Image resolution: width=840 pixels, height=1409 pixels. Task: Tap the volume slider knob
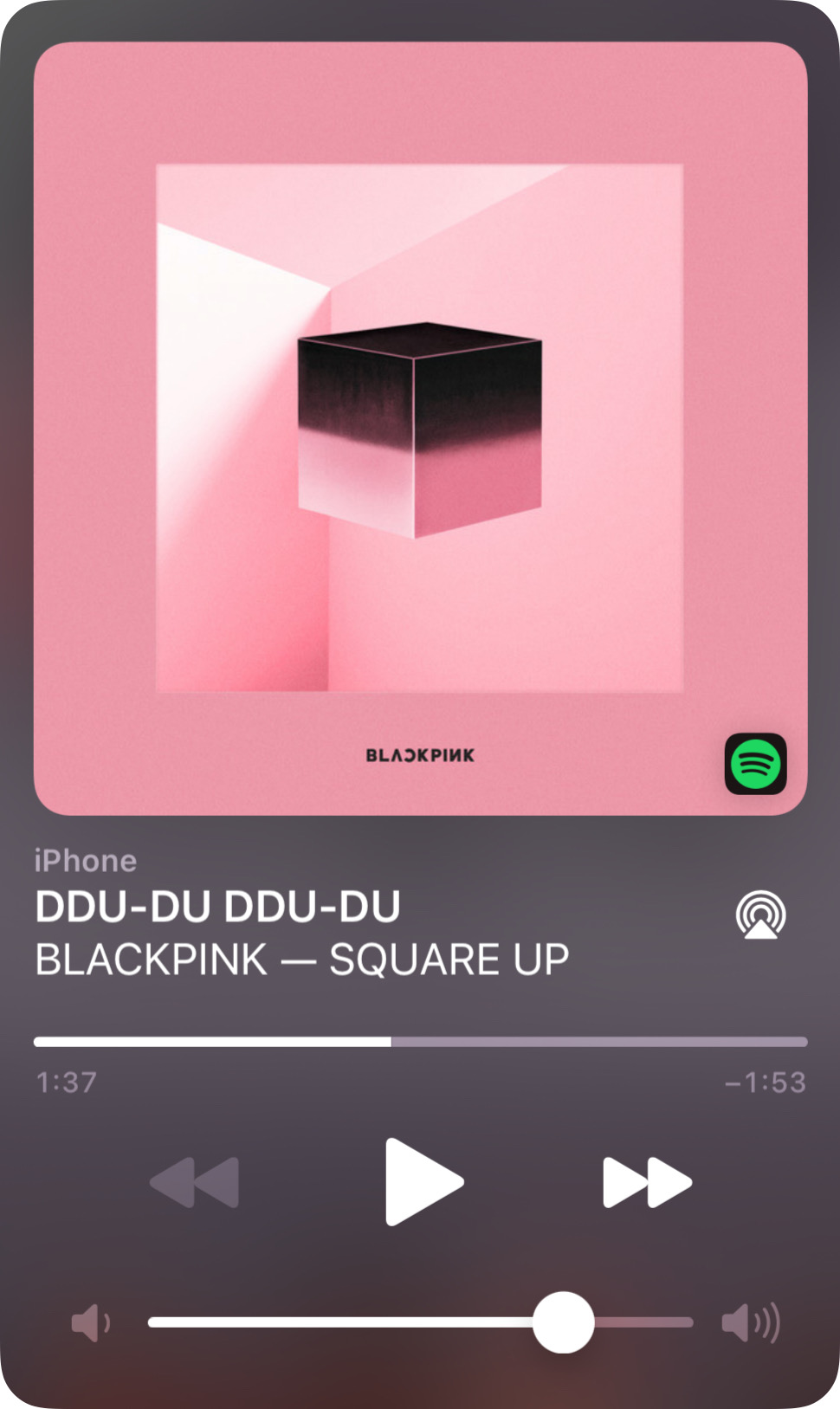coord(564,1322)
